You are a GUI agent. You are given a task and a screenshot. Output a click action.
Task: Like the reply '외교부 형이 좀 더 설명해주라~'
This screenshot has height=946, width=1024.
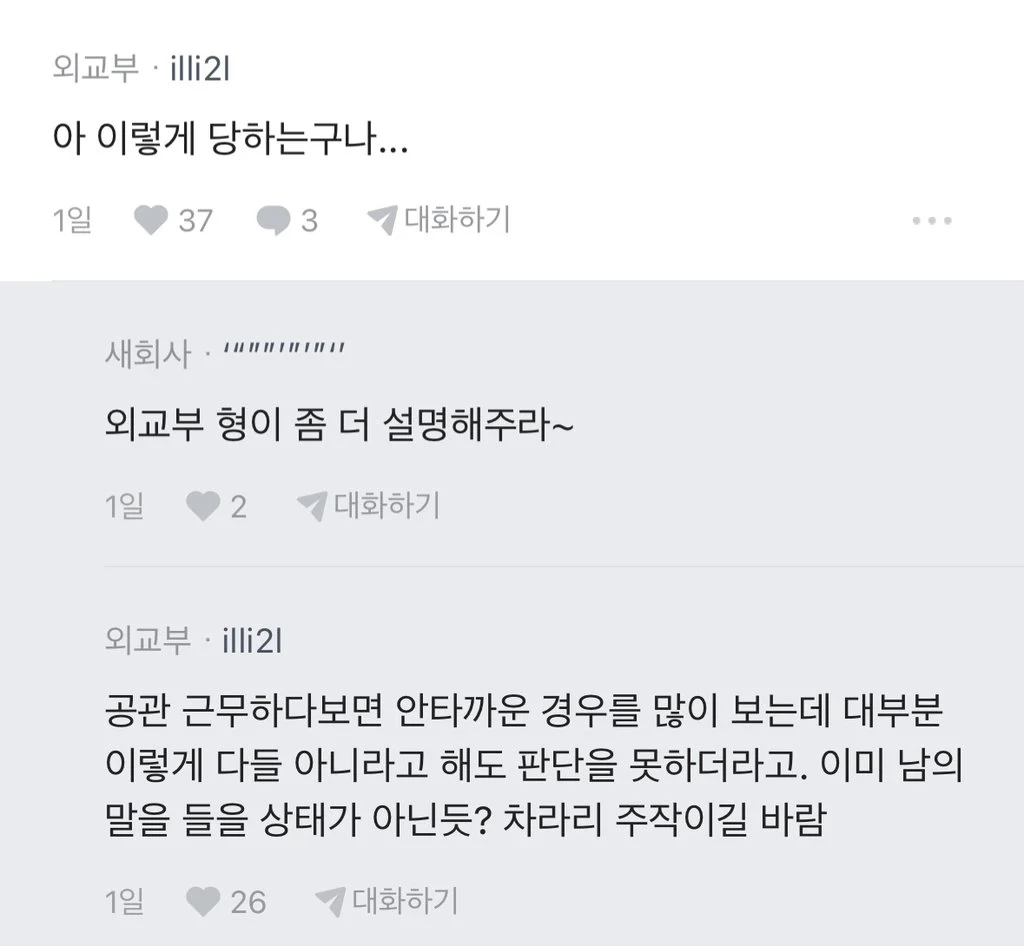click(x=203, y=507)
